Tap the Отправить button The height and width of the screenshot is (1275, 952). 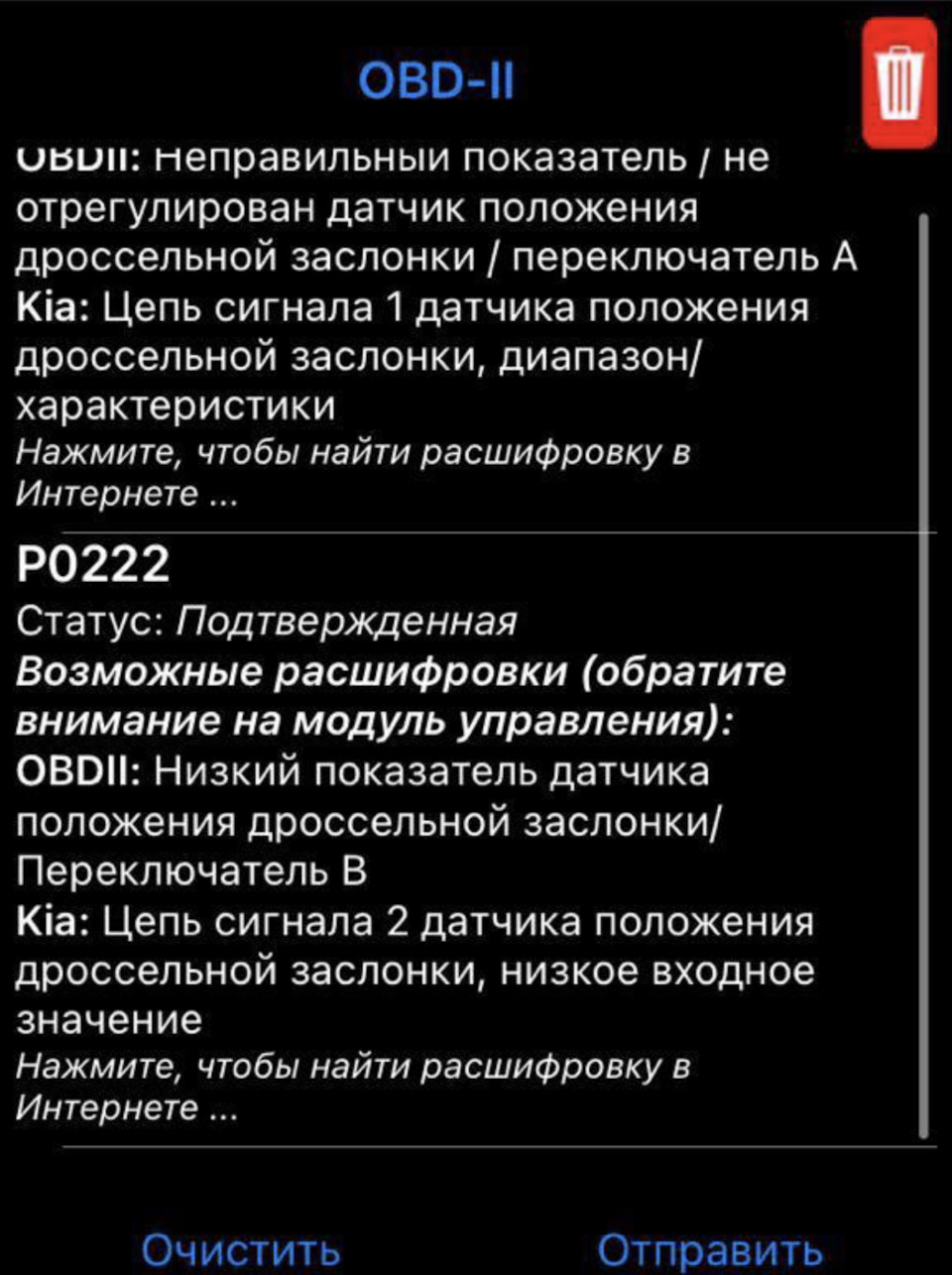coord(710,1249)
